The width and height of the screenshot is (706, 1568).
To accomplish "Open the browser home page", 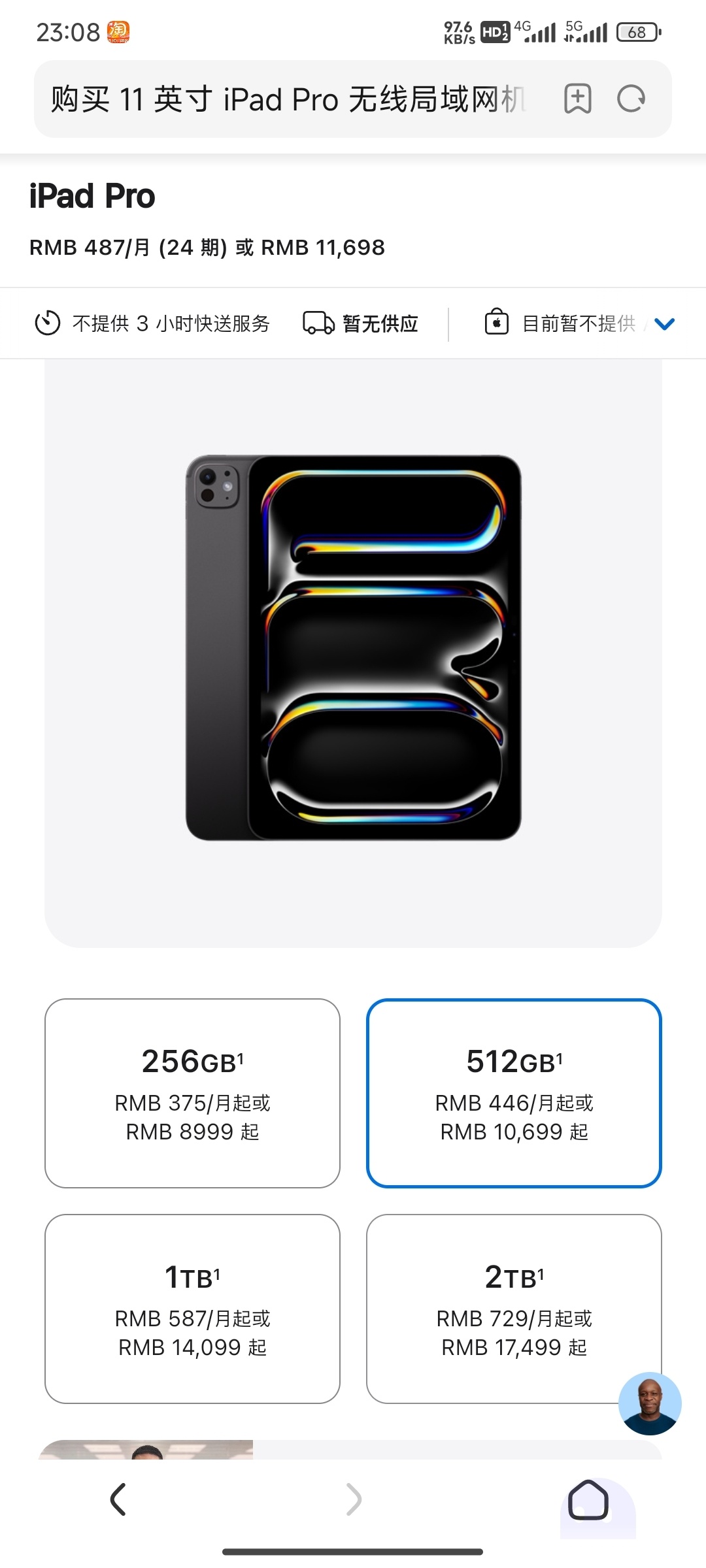I will coord(588,1499).
